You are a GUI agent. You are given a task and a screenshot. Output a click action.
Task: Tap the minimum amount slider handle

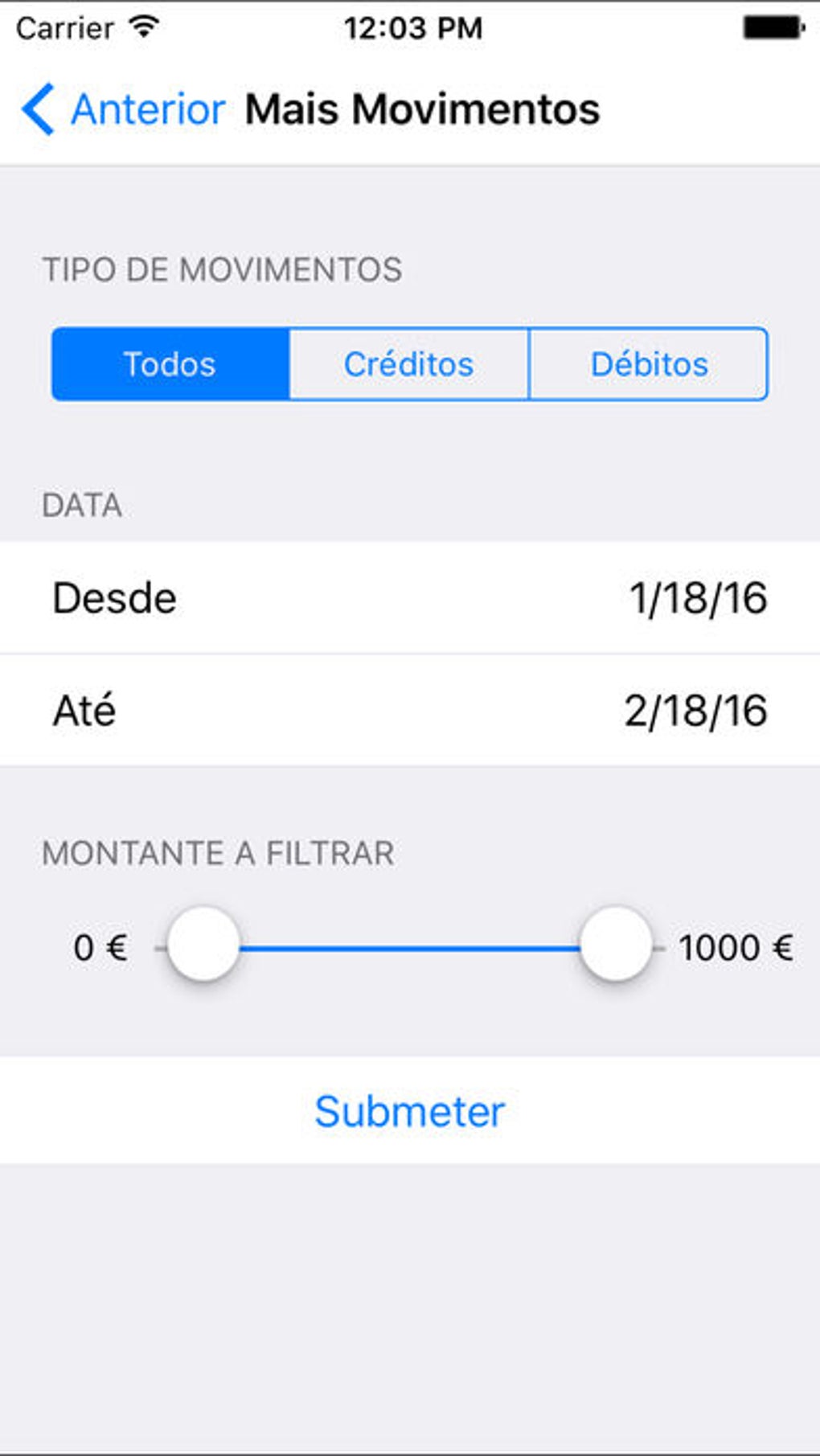203,943
